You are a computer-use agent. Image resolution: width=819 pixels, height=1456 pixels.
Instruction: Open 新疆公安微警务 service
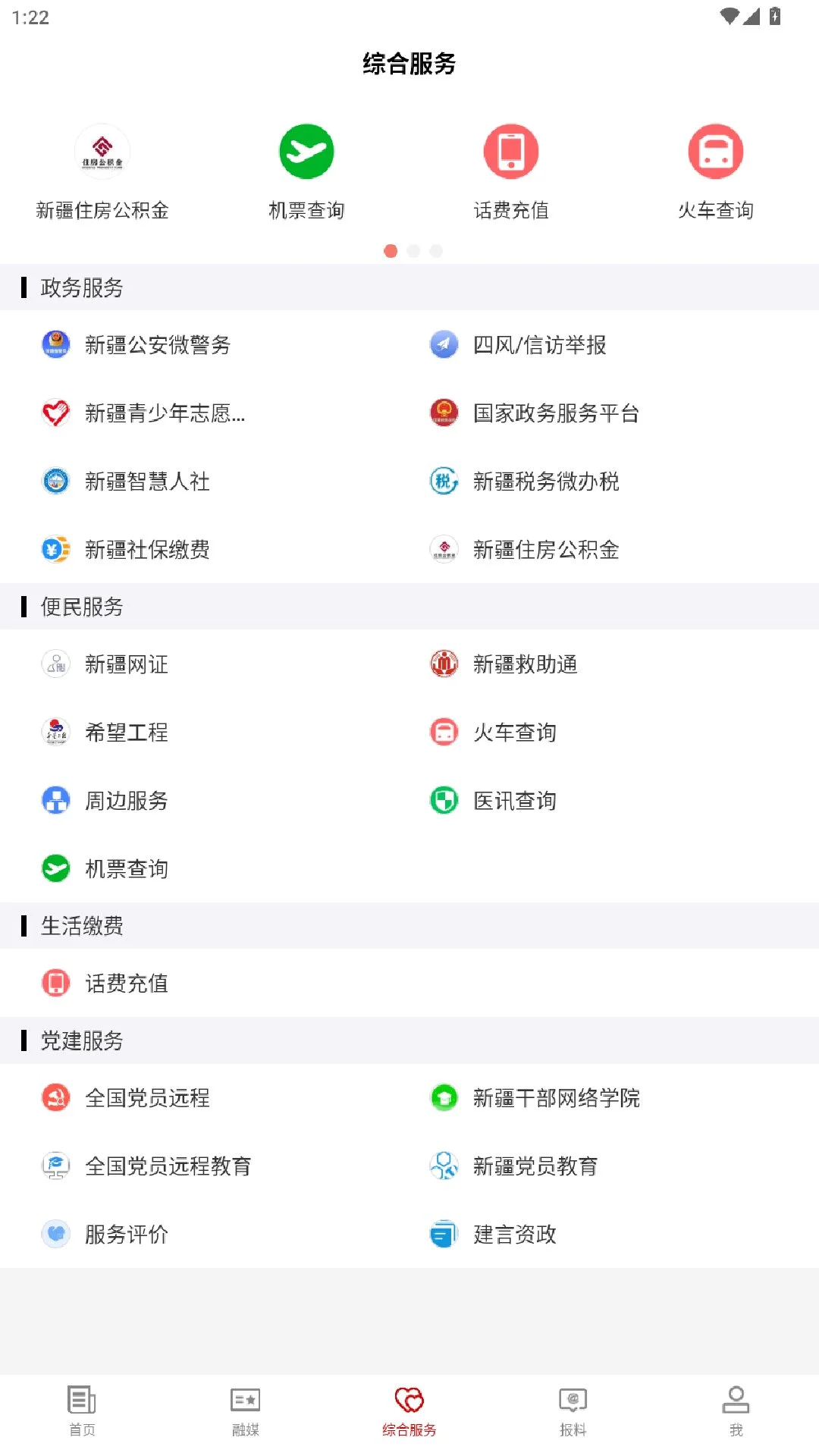[x=157, y=345]
